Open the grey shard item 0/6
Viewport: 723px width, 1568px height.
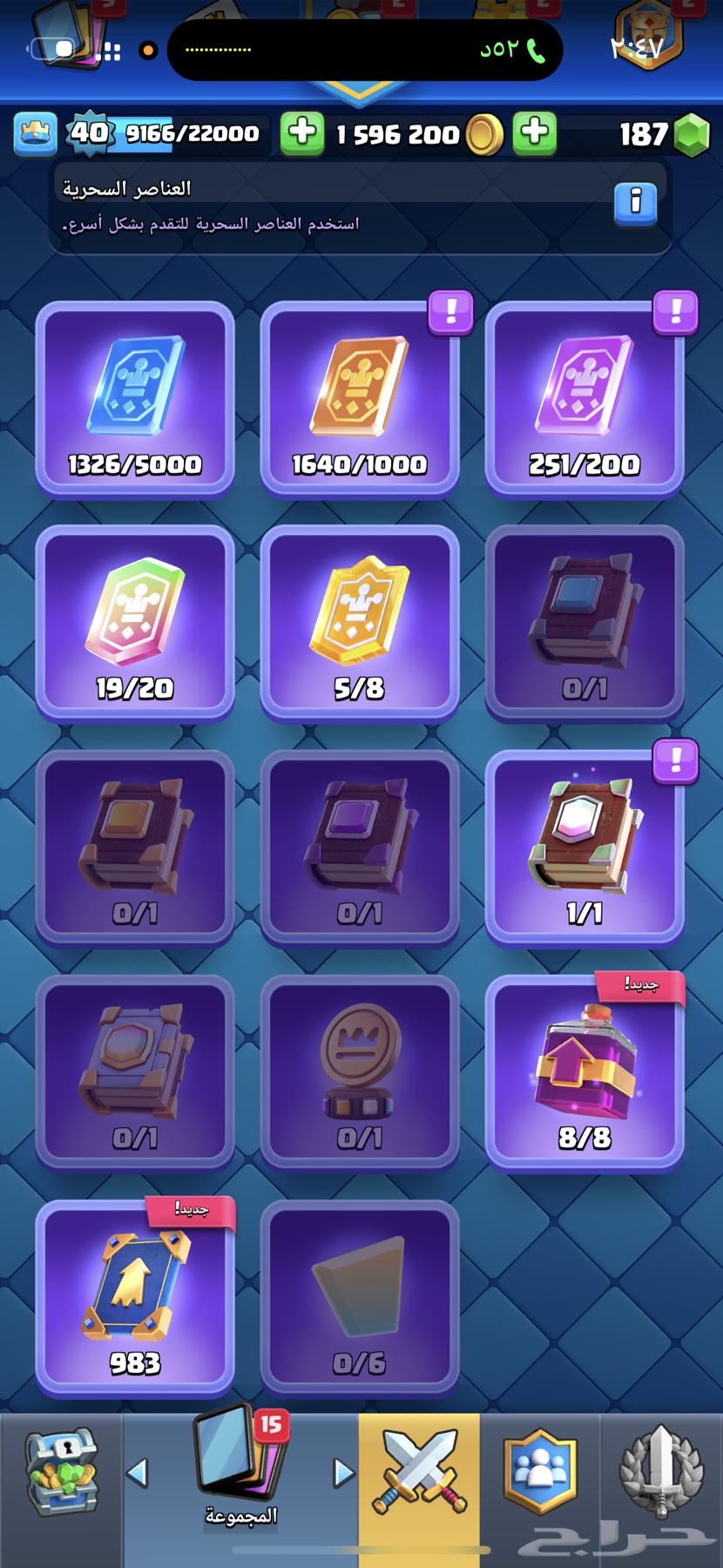(x=359, y=1296)
